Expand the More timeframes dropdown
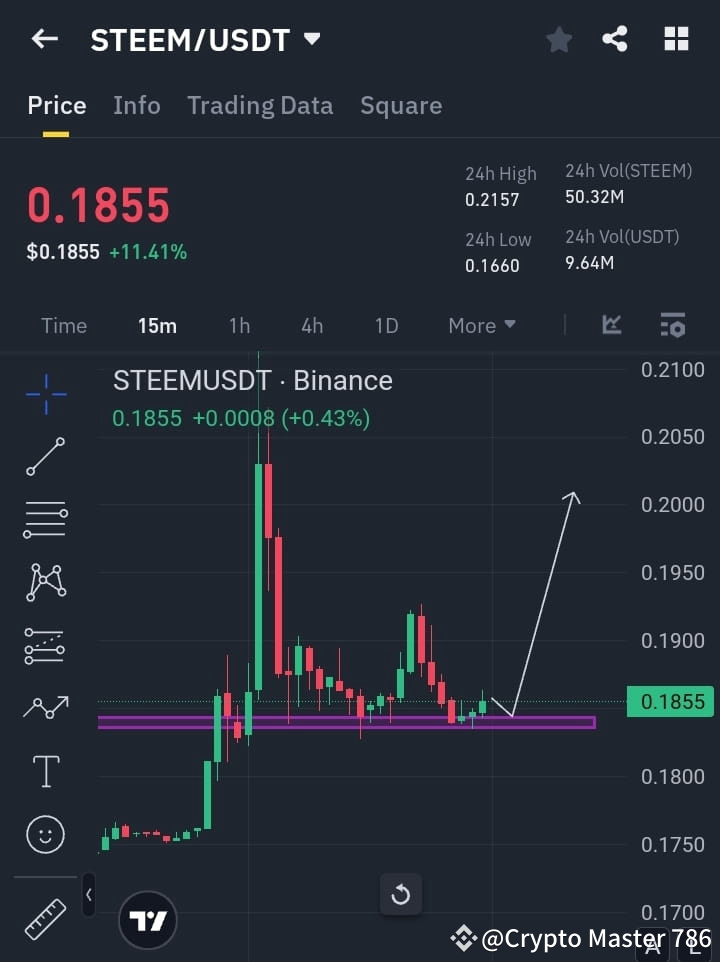 point(481,325)
